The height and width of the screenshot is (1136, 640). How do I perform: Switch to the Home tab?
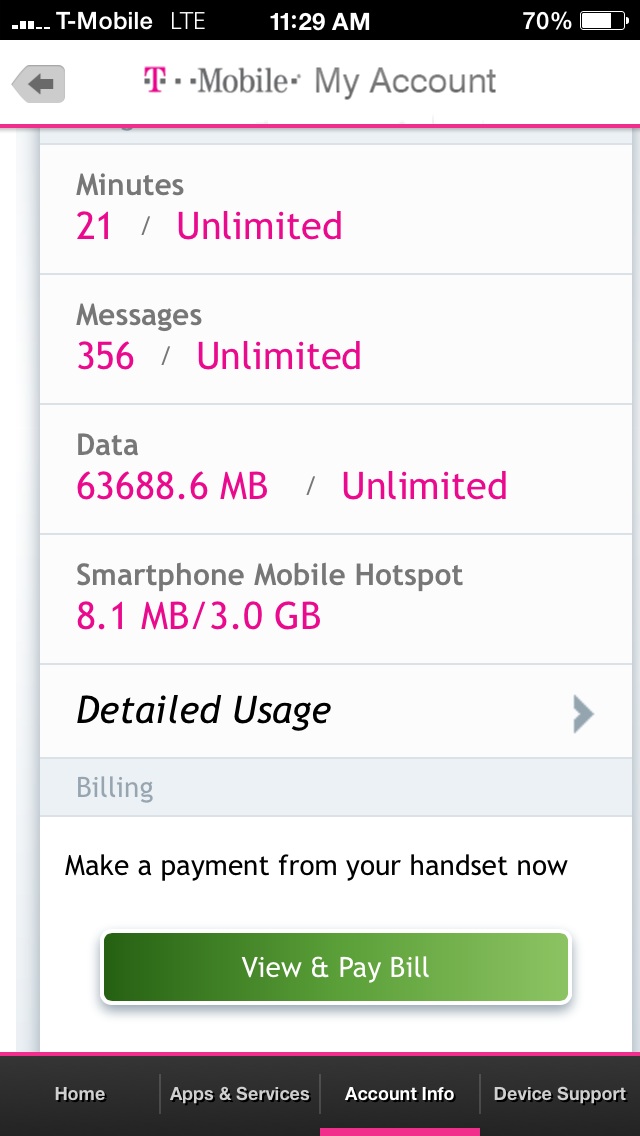(x=80, y=1094)
